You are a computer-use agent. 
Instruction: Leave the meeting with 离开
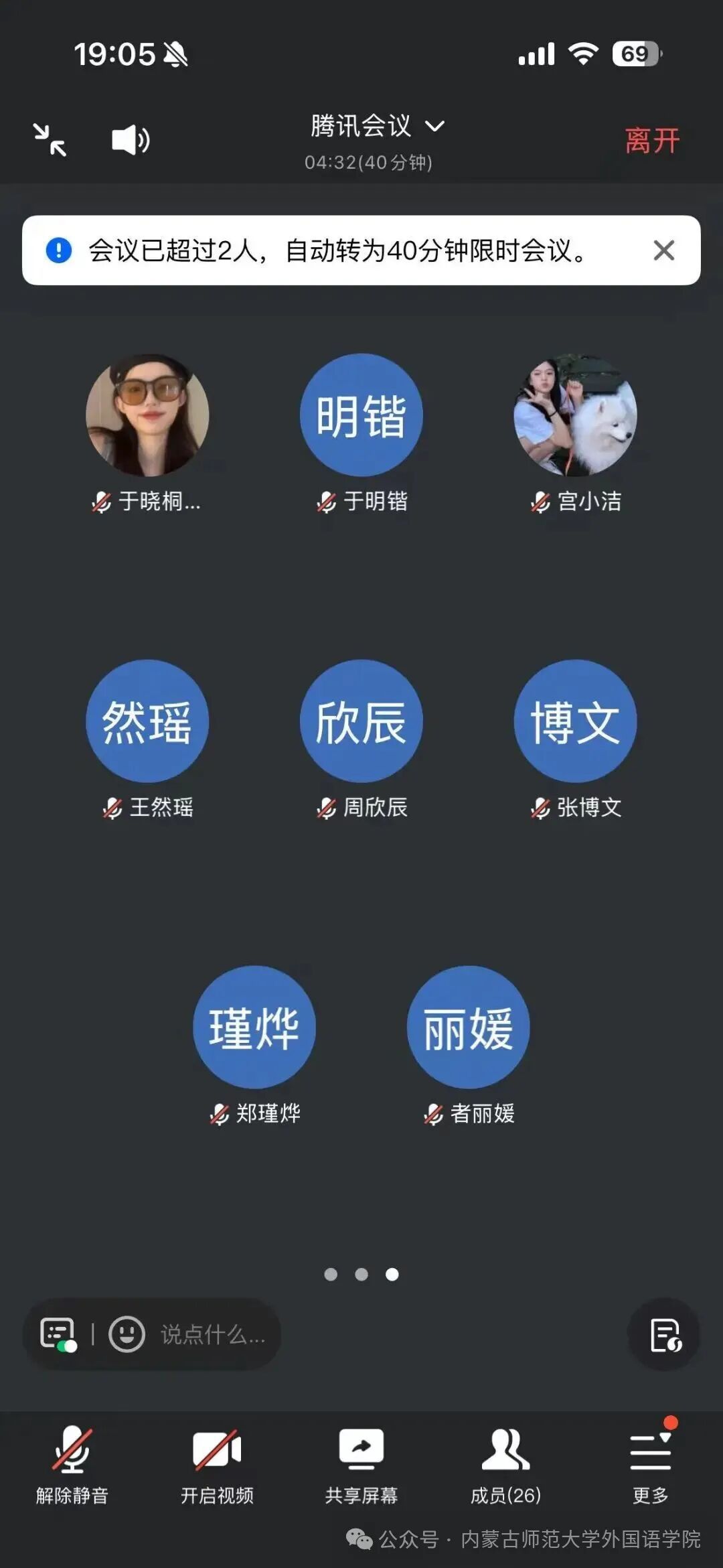tap(651, 141)
